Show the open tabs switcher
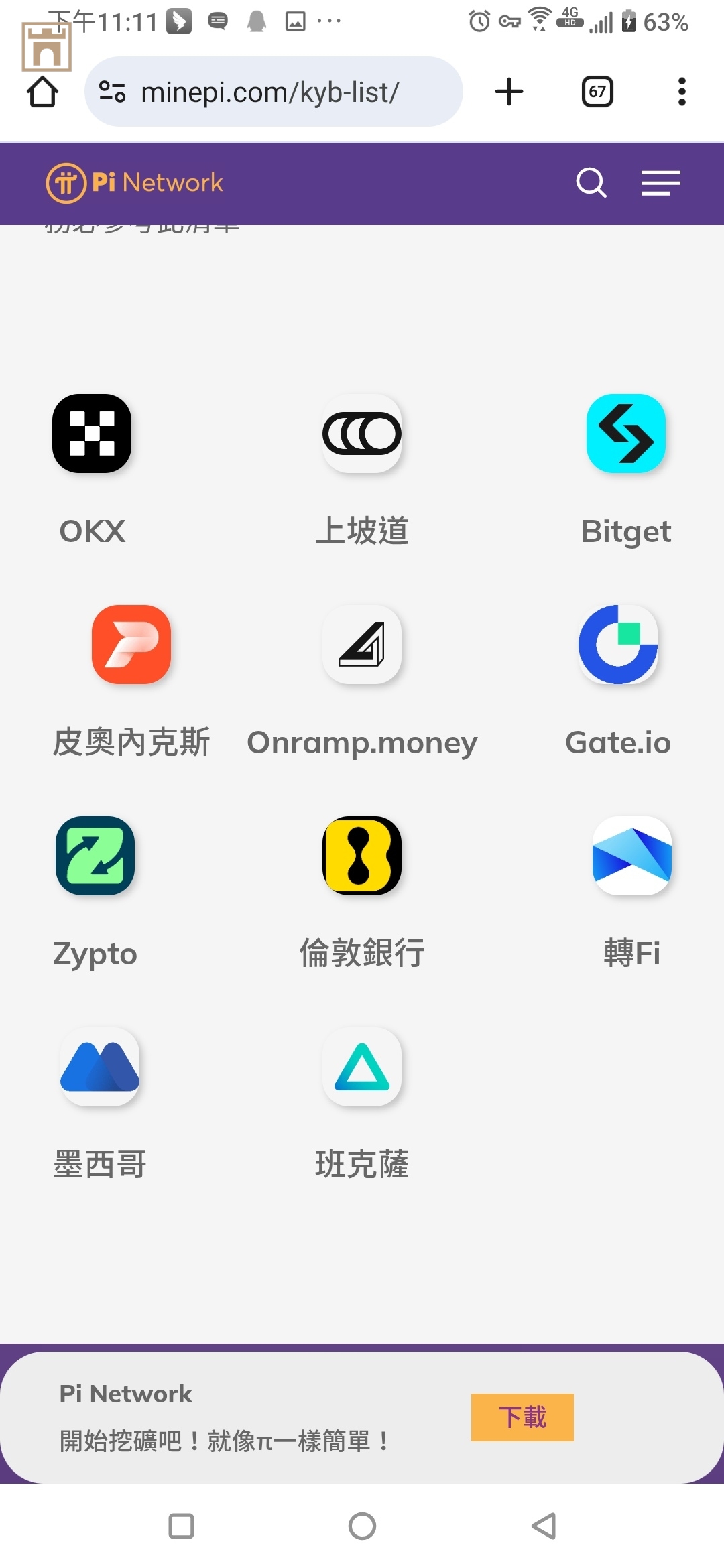This screenshot has height=1568, width=724. click(x=597, y=92)
